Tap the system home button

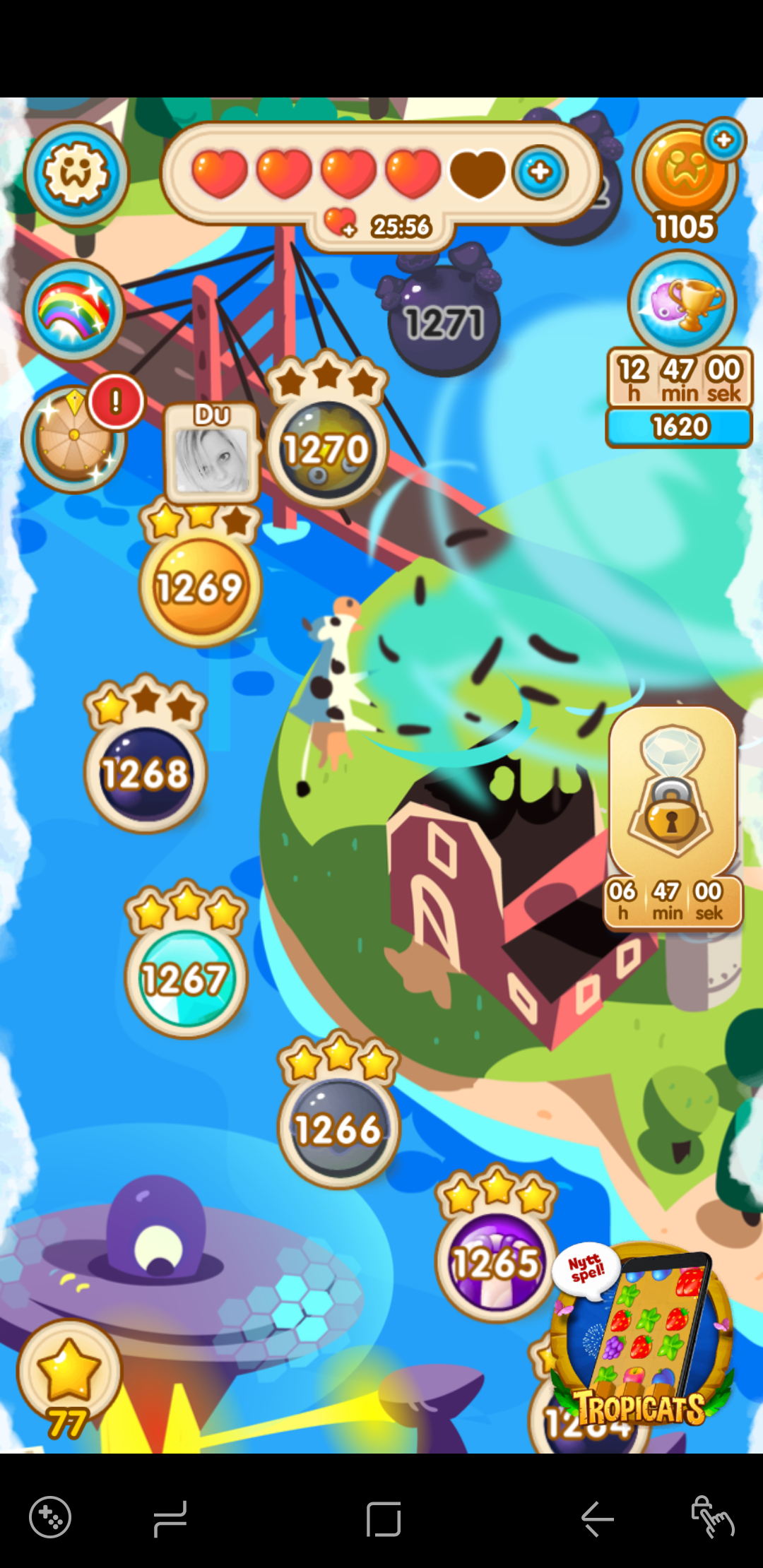(384, 1519)
